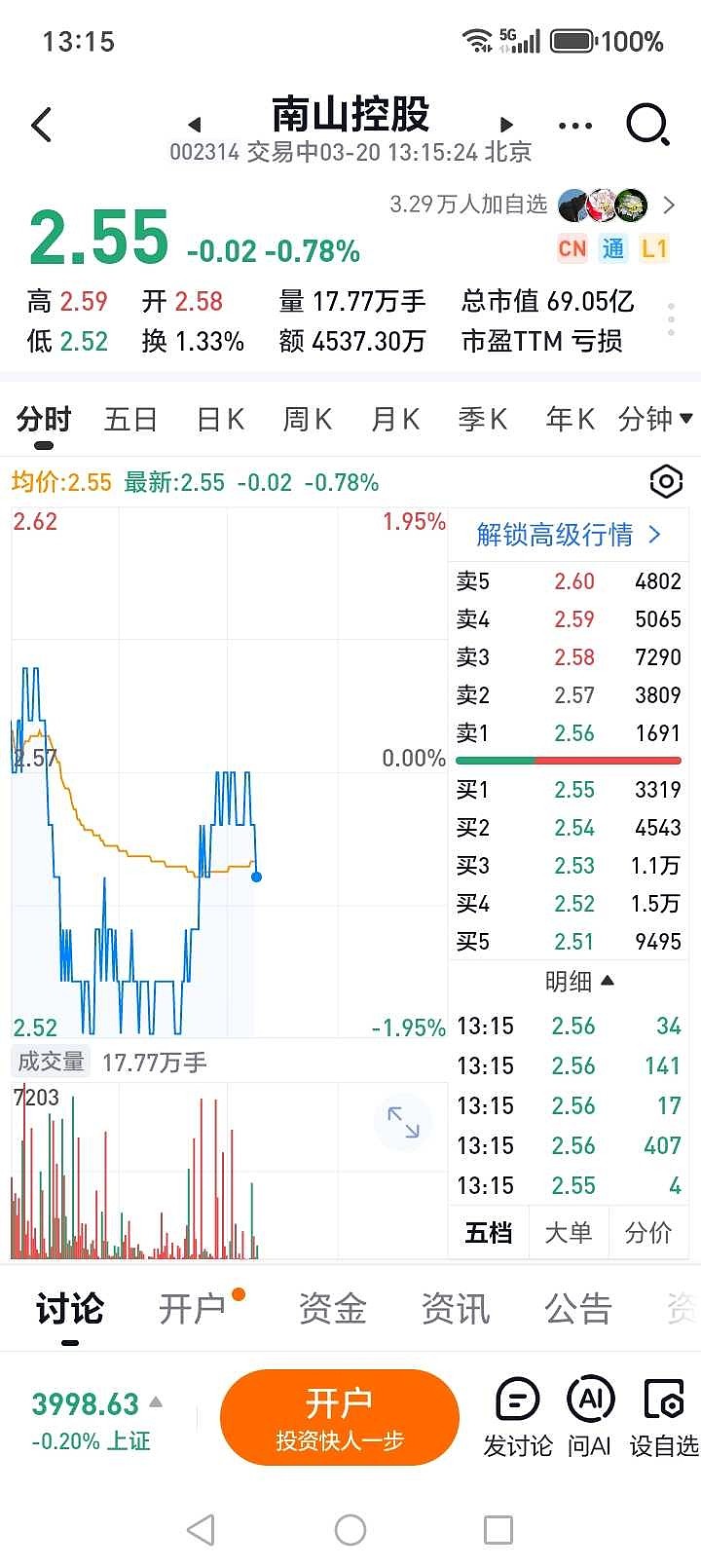The image size is (701, 1568).
Task: Tap 设自选 to manage watchlist
Action: point(666,1416)
